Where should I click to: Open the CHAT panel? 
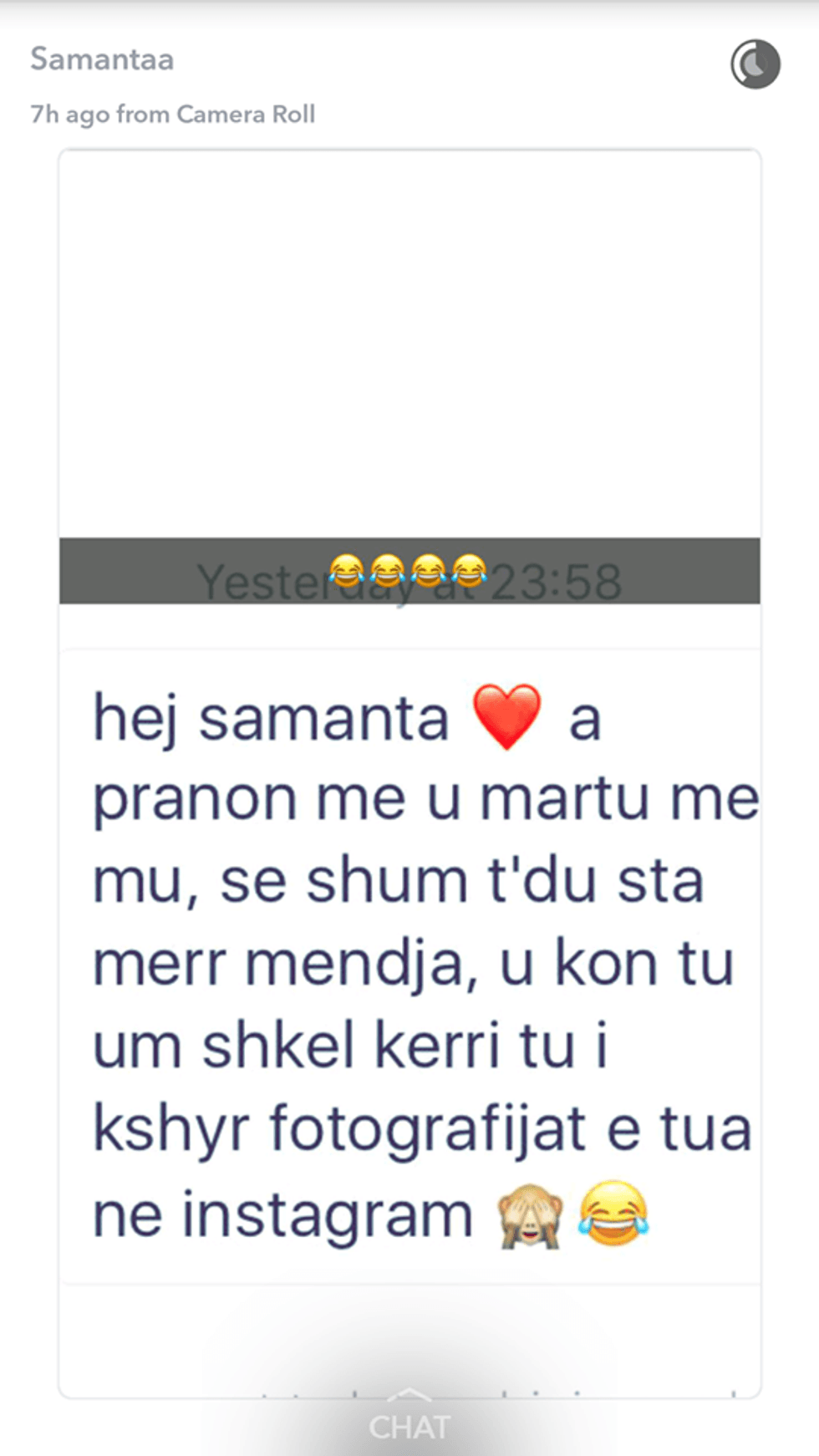(x=410, y=1426)
